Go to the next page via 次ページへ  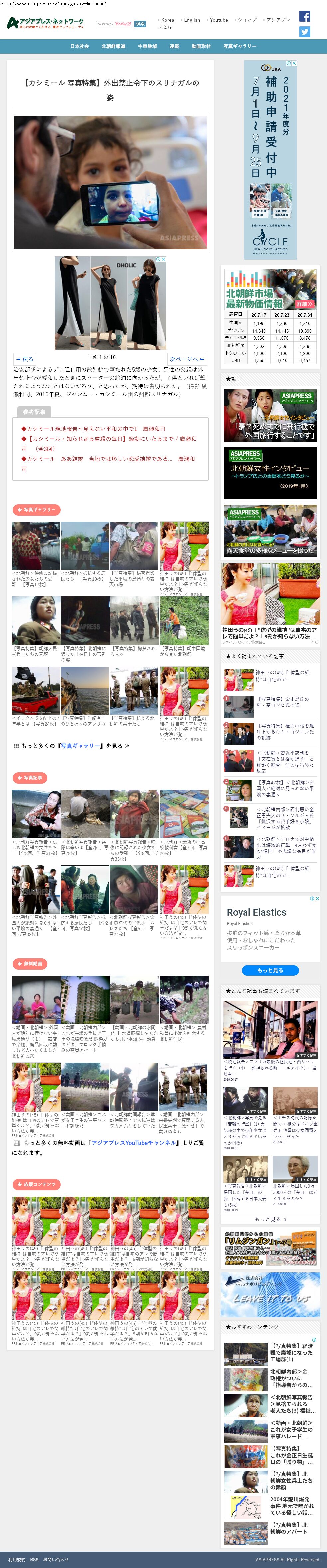click(x=187, y=359)
